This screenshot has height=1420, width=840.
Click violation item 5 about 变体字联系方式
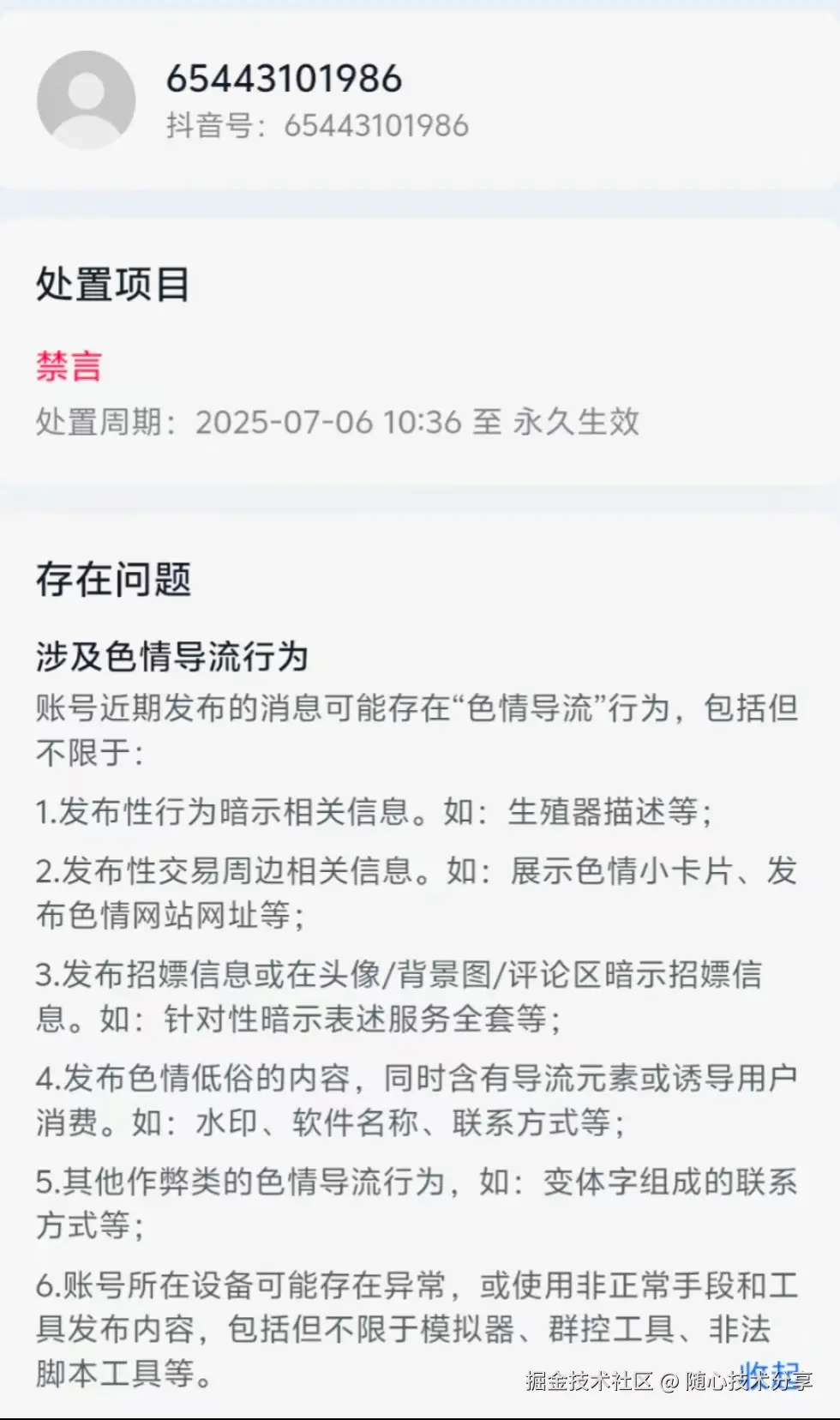pyautogui.click(x=420, y=1205)
